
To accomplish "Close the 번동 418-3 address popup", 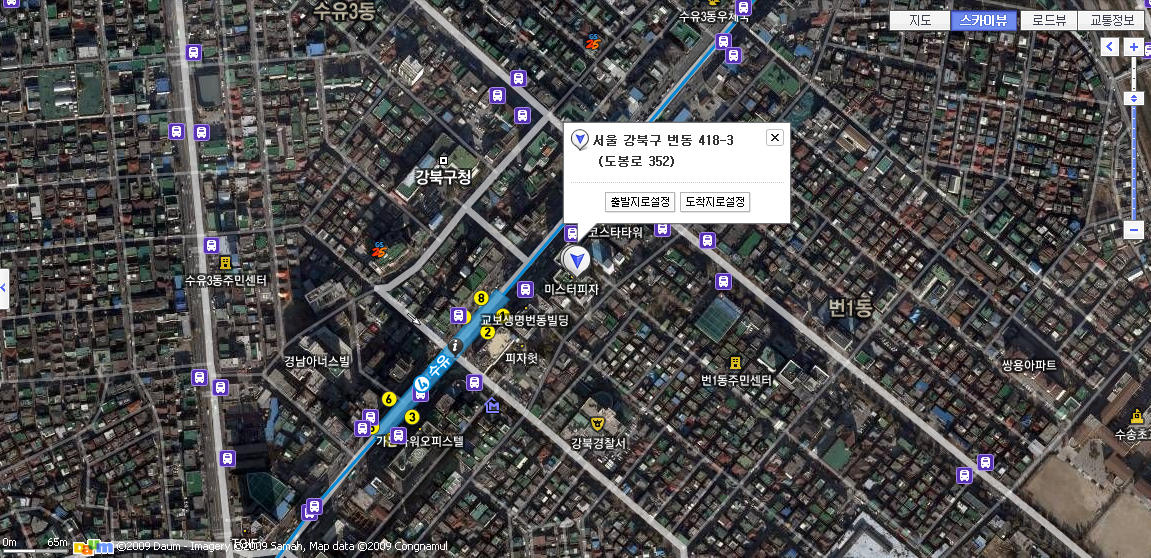I will pos(774,139).
